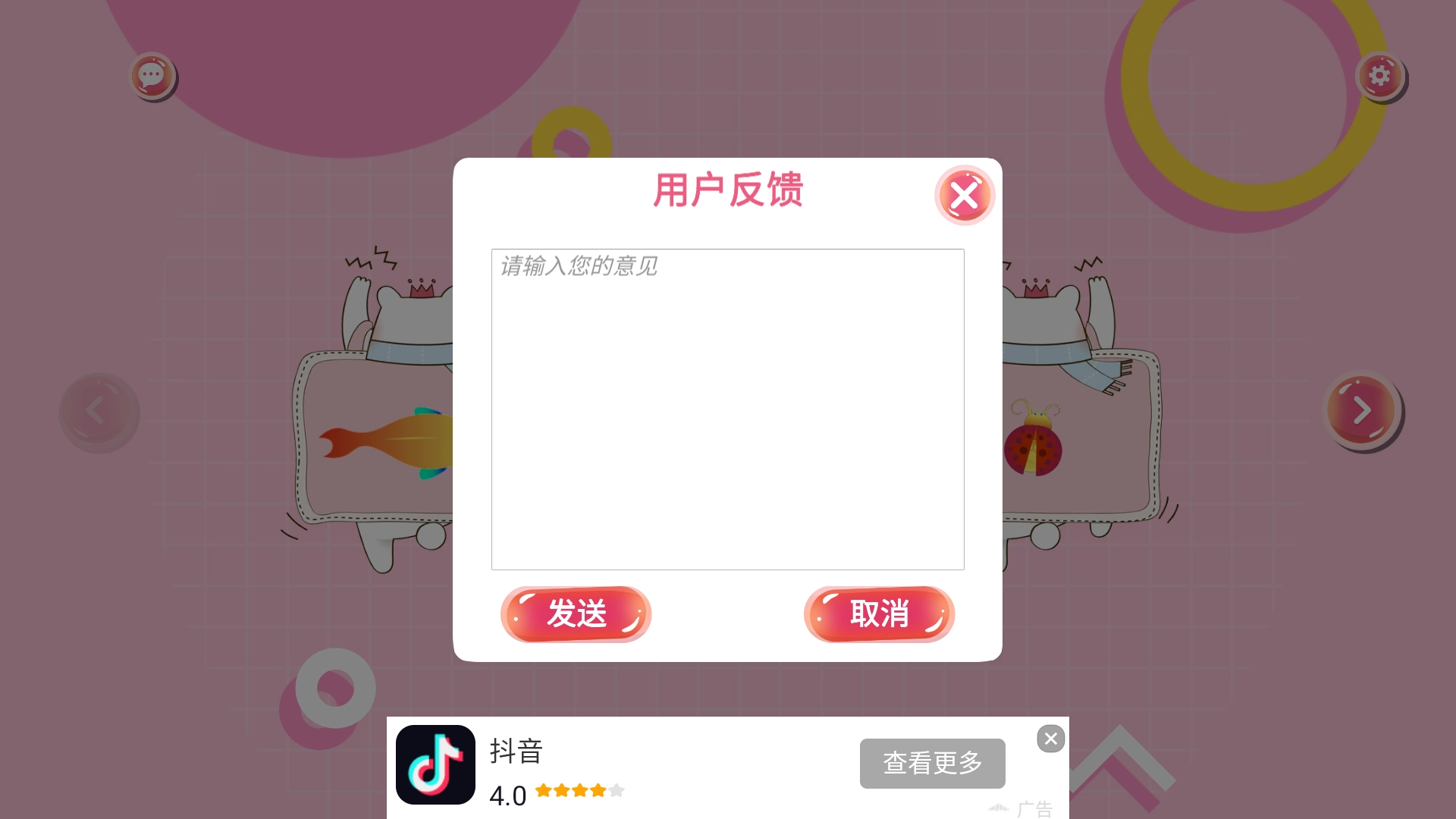Open the feedback chat bubble icon

click(x=152, y=75)
